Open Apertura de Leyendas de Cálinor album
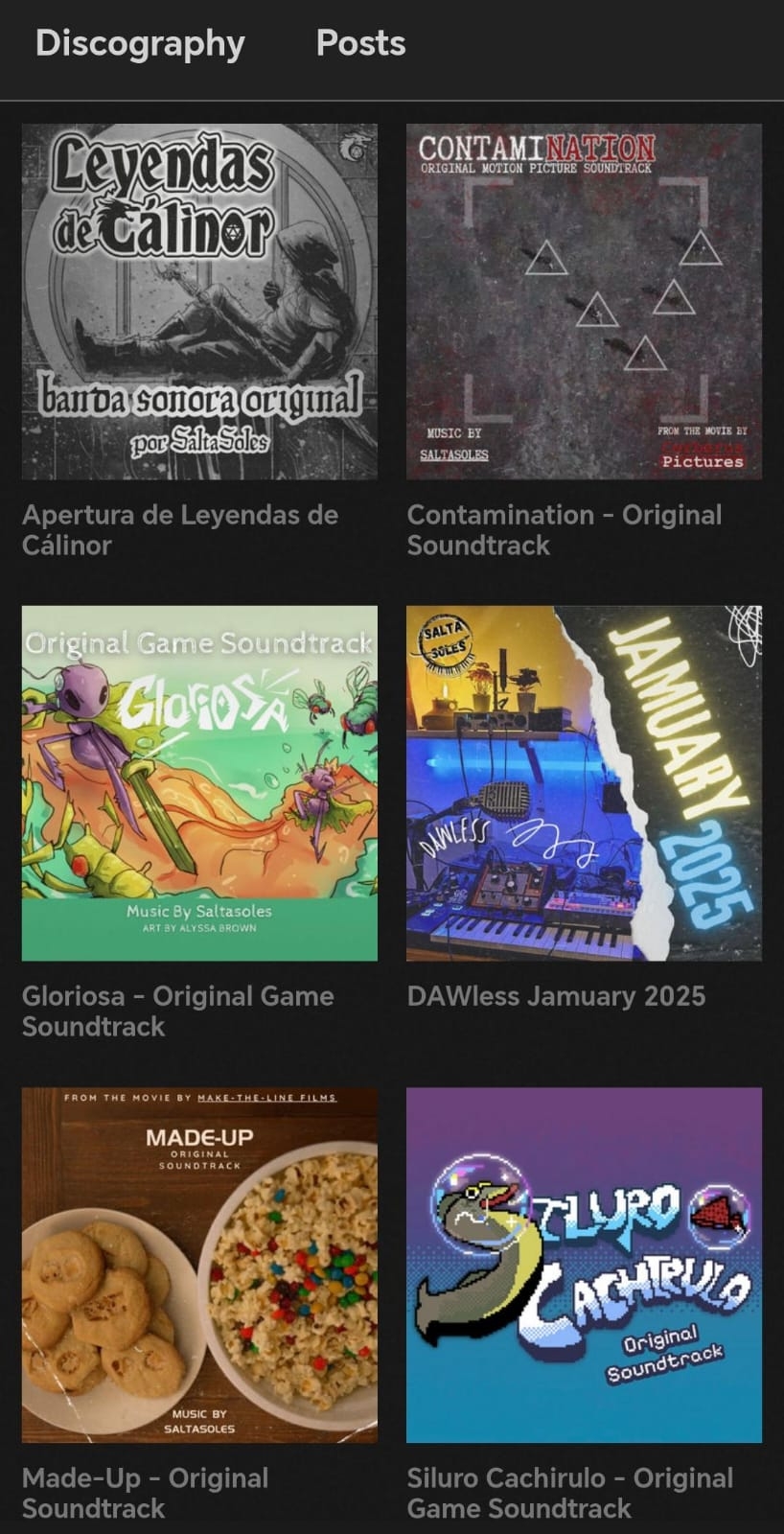 [199, 302]
